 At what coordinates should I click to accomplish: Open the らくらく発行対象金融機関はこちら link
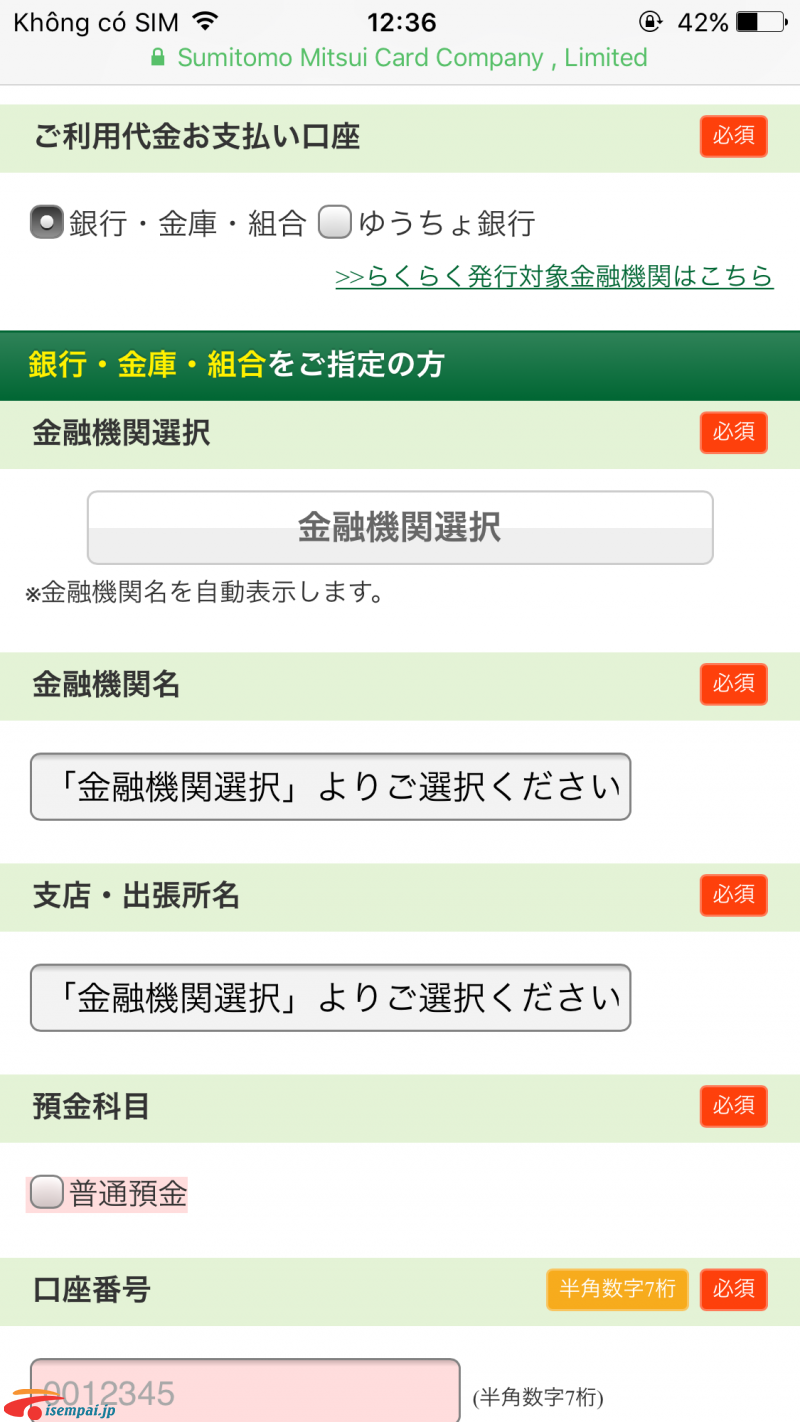(554, 277)
